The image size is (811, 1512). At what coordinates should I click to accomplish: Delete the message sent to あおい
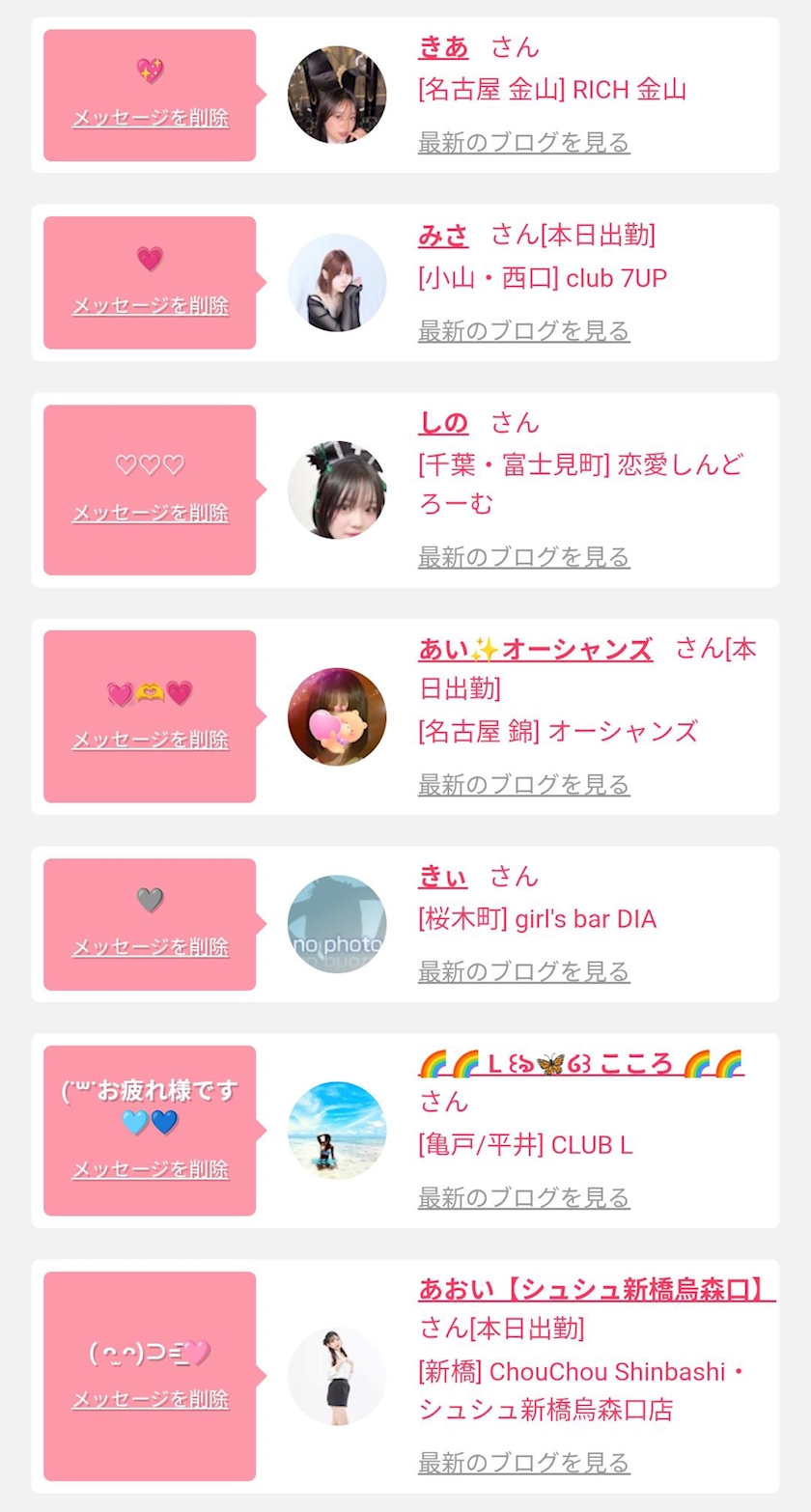tap(150, 1400)
